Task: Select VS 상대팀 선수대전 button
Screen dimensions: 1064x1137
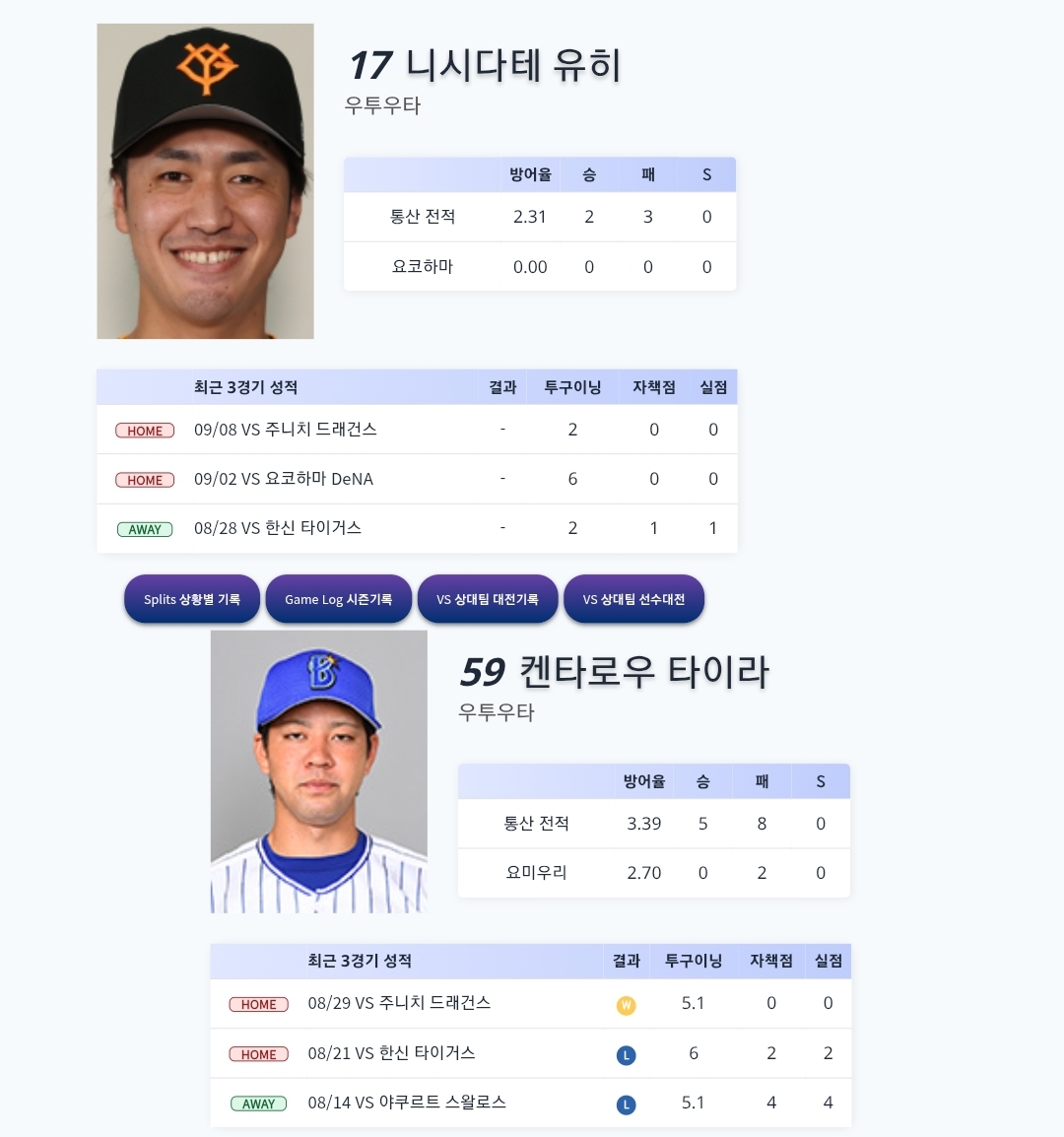Action: pyautogui.click(x=633, y=599)
